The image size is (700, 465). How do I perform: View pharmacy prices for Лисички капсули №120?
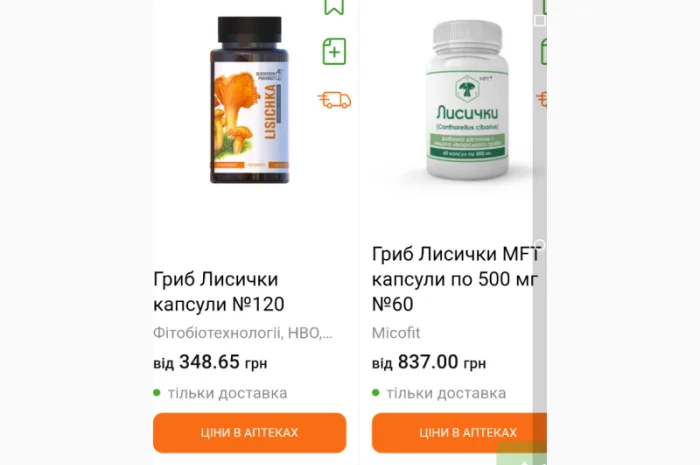(x=249, y=433)
